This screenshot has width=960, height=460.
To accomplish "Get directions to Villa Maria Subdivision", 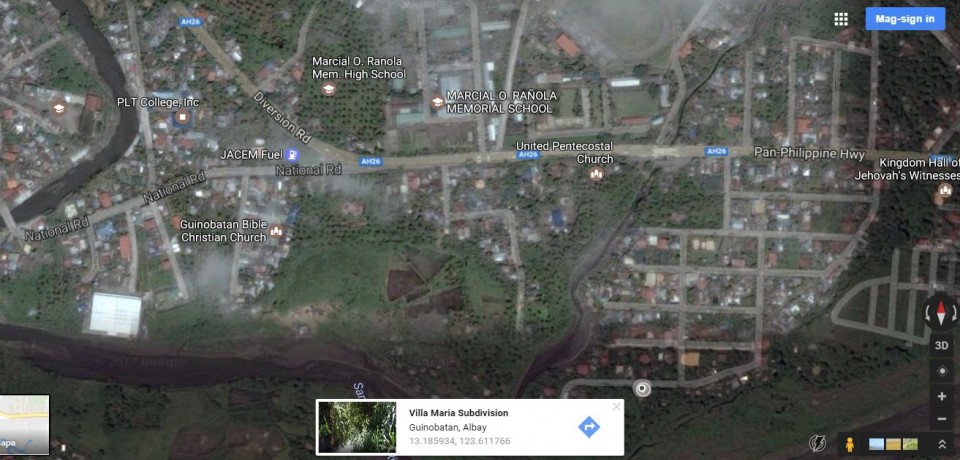I will pyautogui.click(x=589, y=427).
